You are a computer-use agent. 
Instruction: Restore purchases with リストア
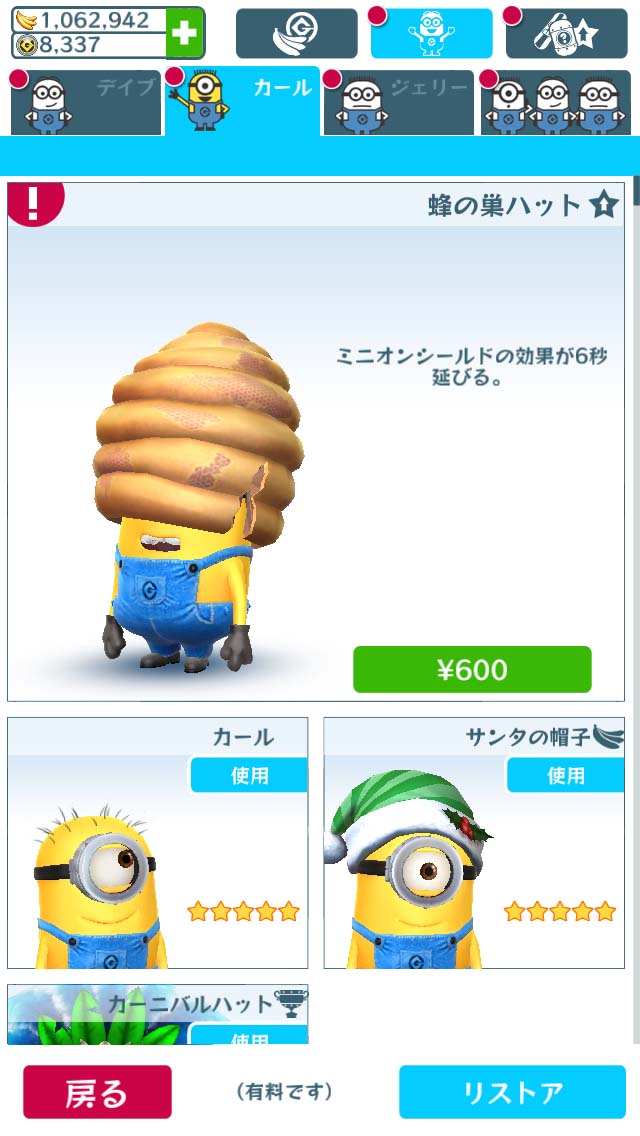(512, 1092)
